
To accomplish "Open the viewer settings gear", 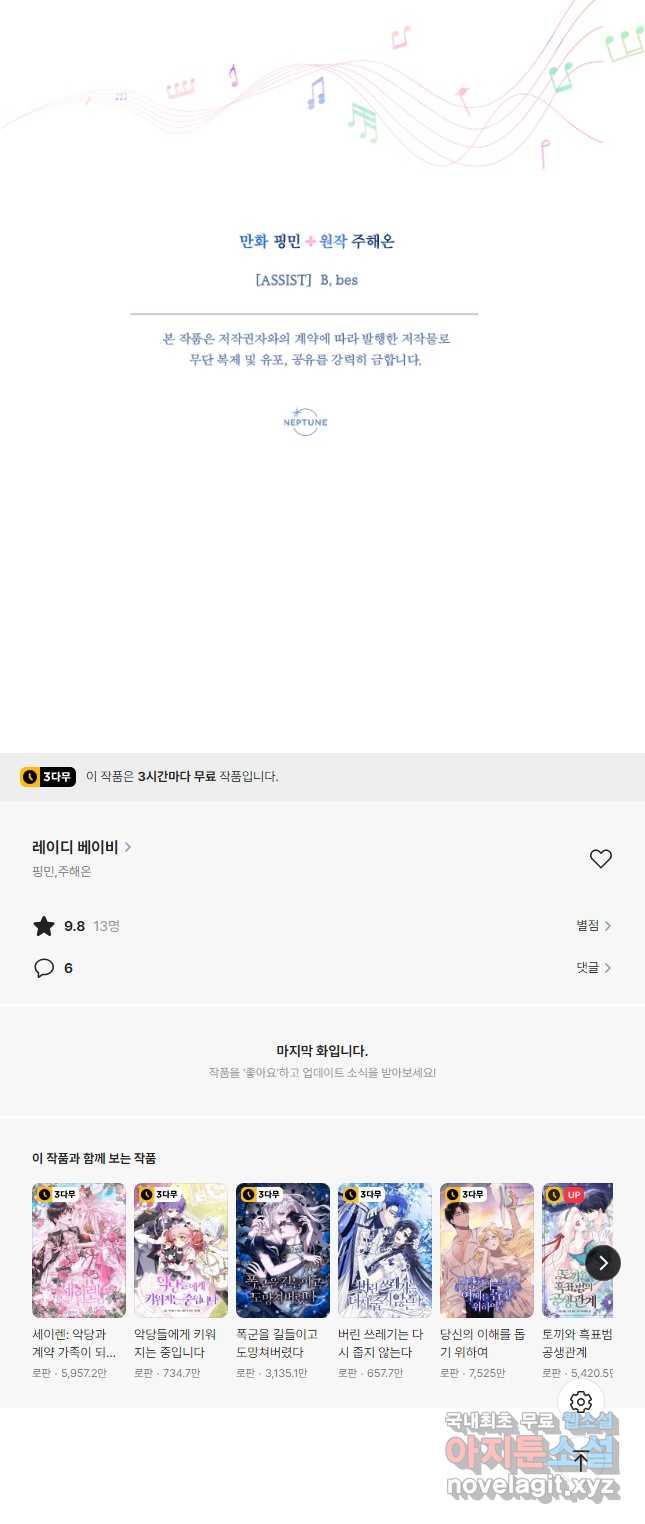I will 581,1402.
